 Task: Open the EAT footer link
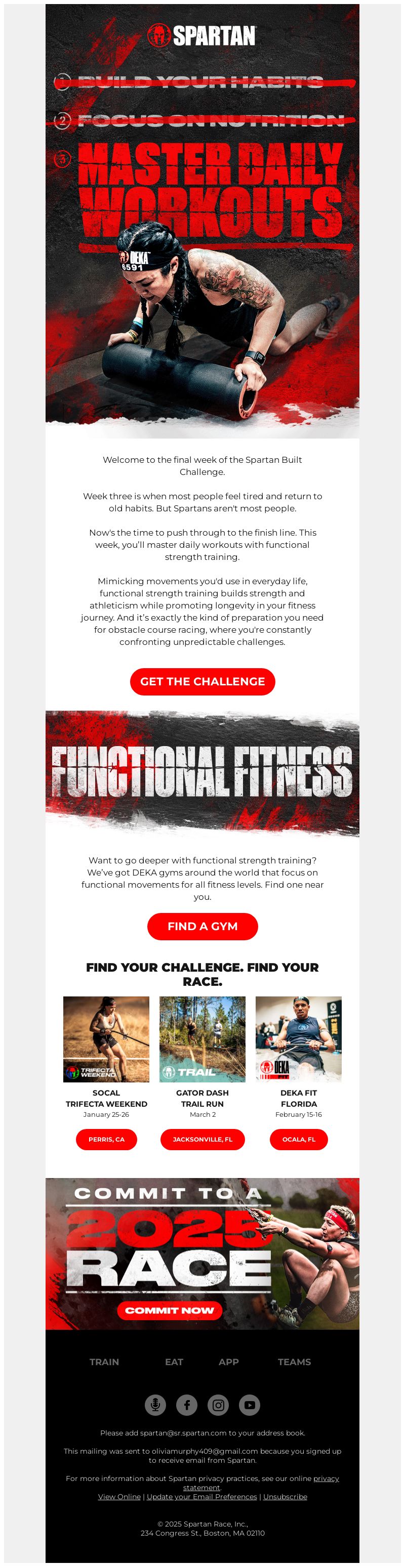point(174,1362)
